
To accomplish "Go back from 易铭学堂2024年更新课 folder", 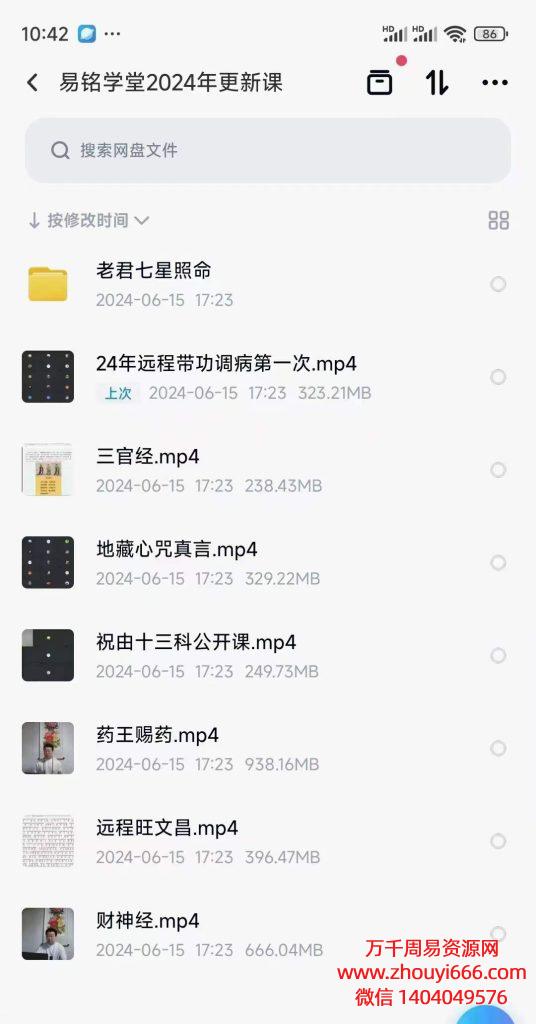I will click(32, 83).
